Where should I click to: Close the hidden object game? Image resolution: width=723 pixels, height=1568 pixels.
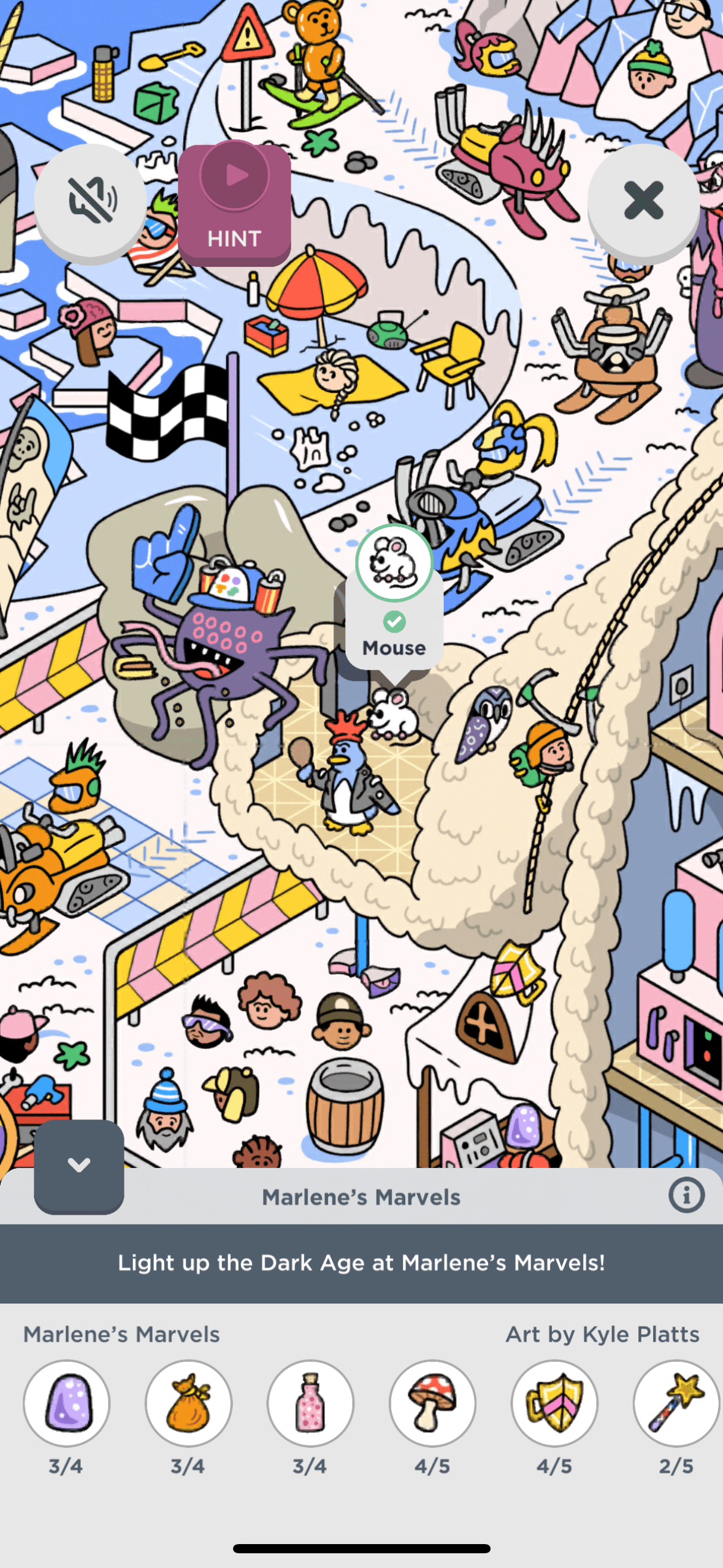(643, 200)
